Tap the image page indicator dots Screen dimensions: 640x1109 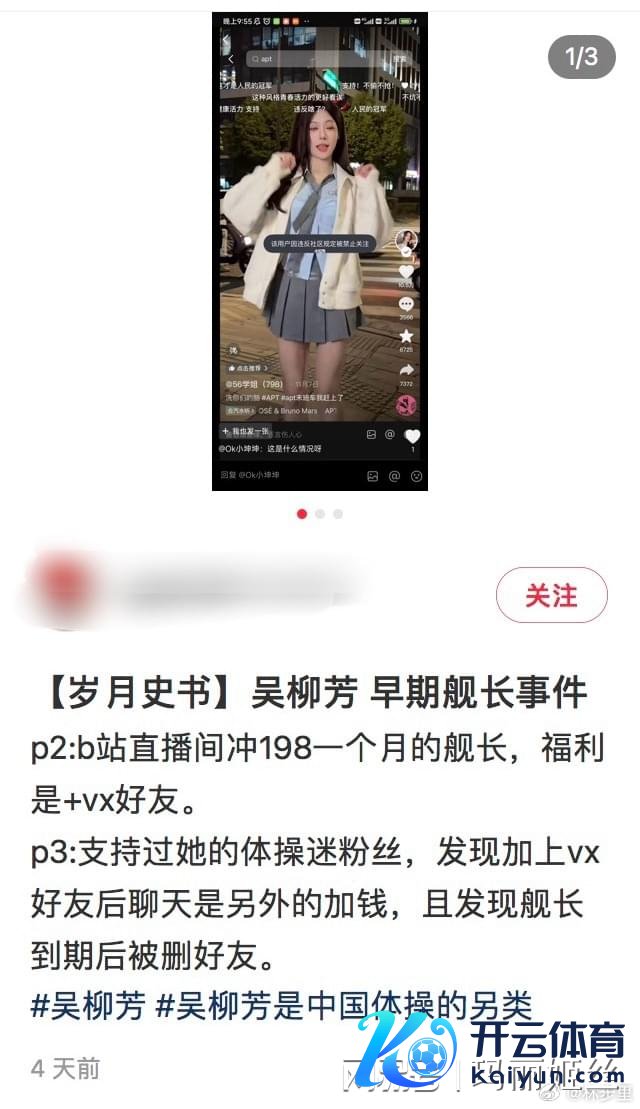click(320, 514)
